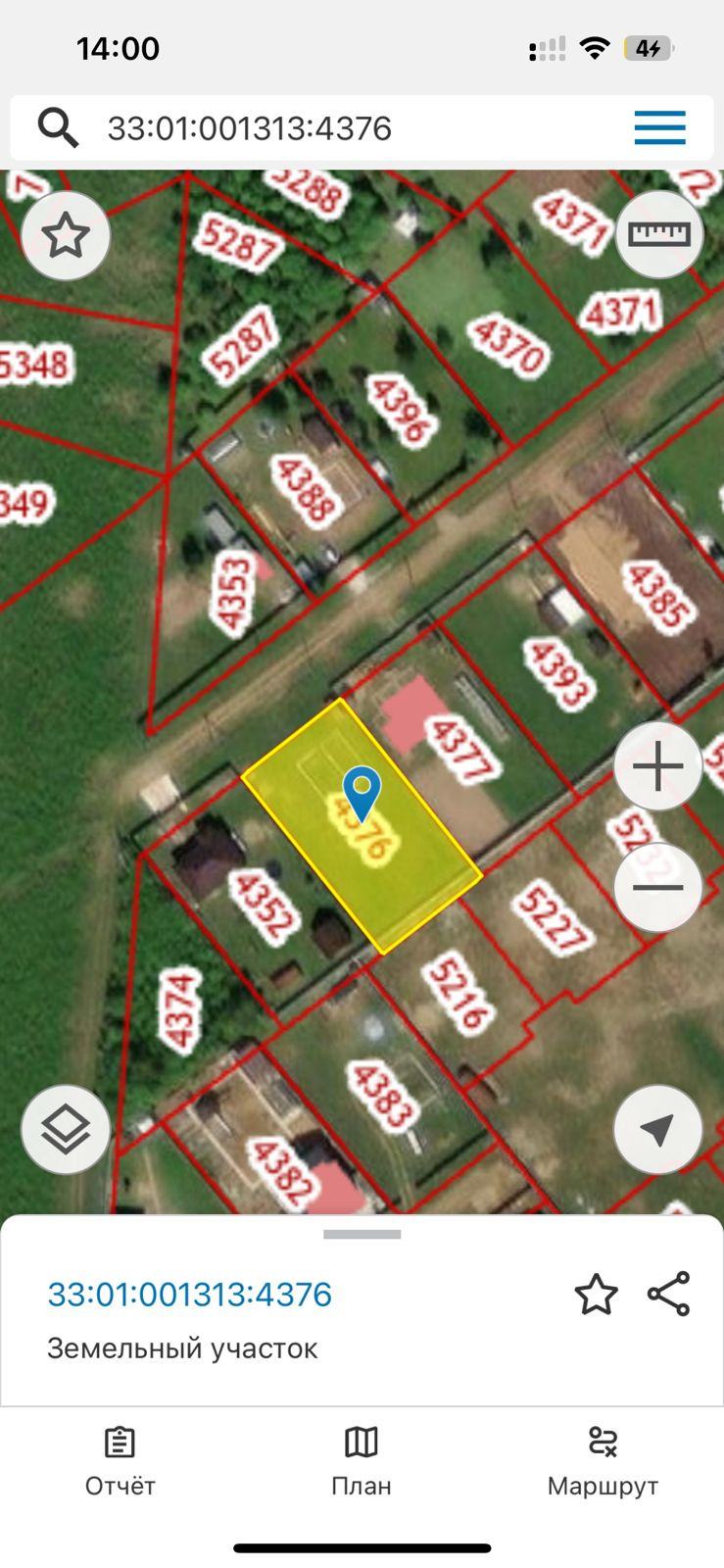724x1568 pixels.
Task: Zoom out on the map
Action: pos(658,888)
